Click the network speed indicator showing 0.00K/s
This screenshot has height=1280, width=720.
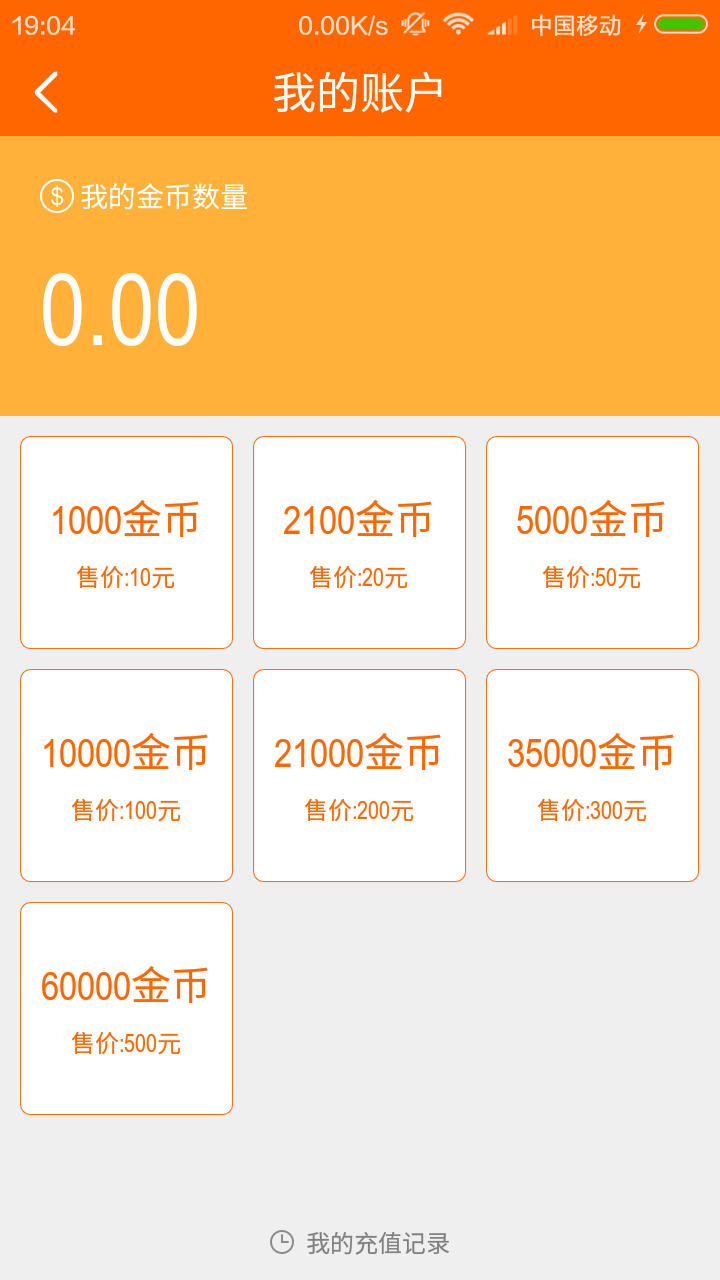tap(341, 26)
